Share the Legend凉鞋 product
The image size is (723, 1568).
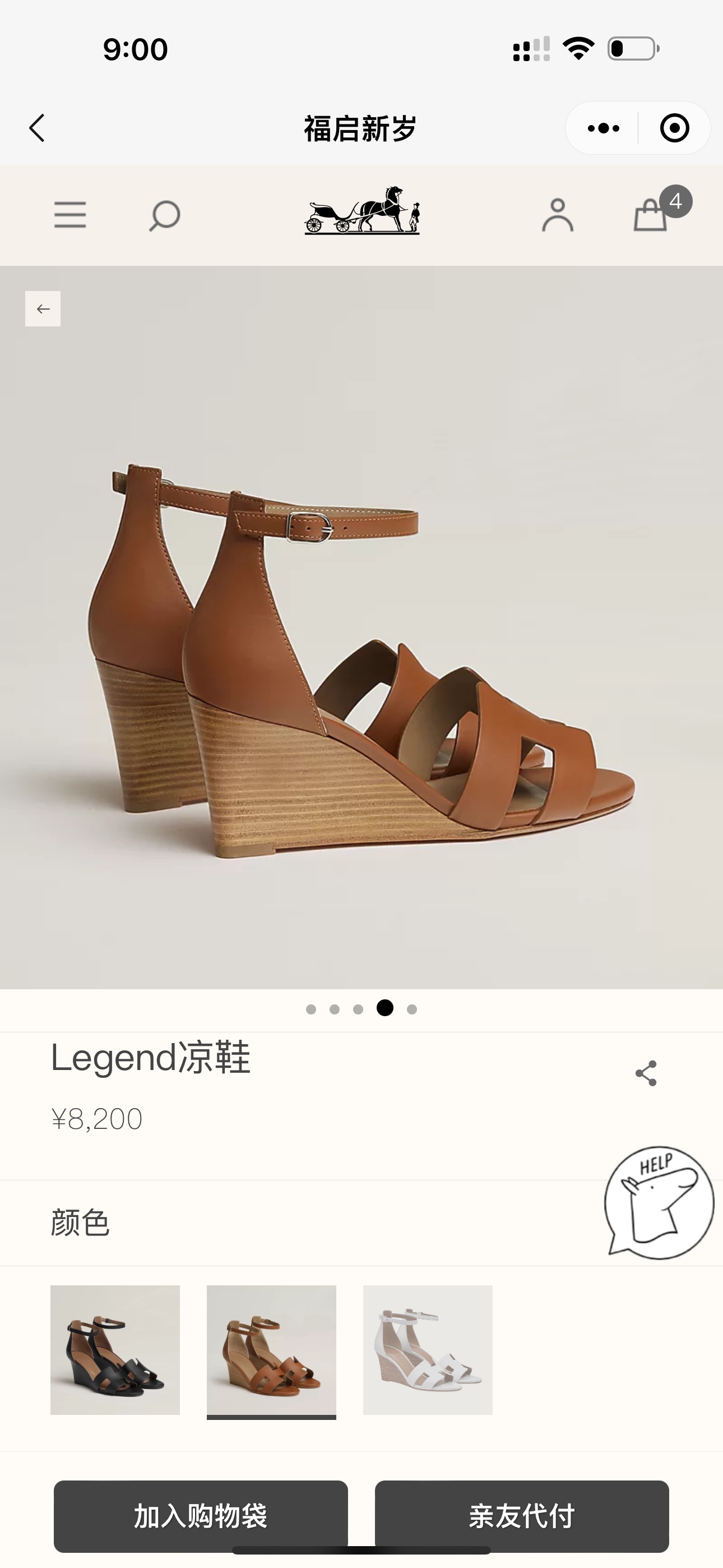(646, 1072)
